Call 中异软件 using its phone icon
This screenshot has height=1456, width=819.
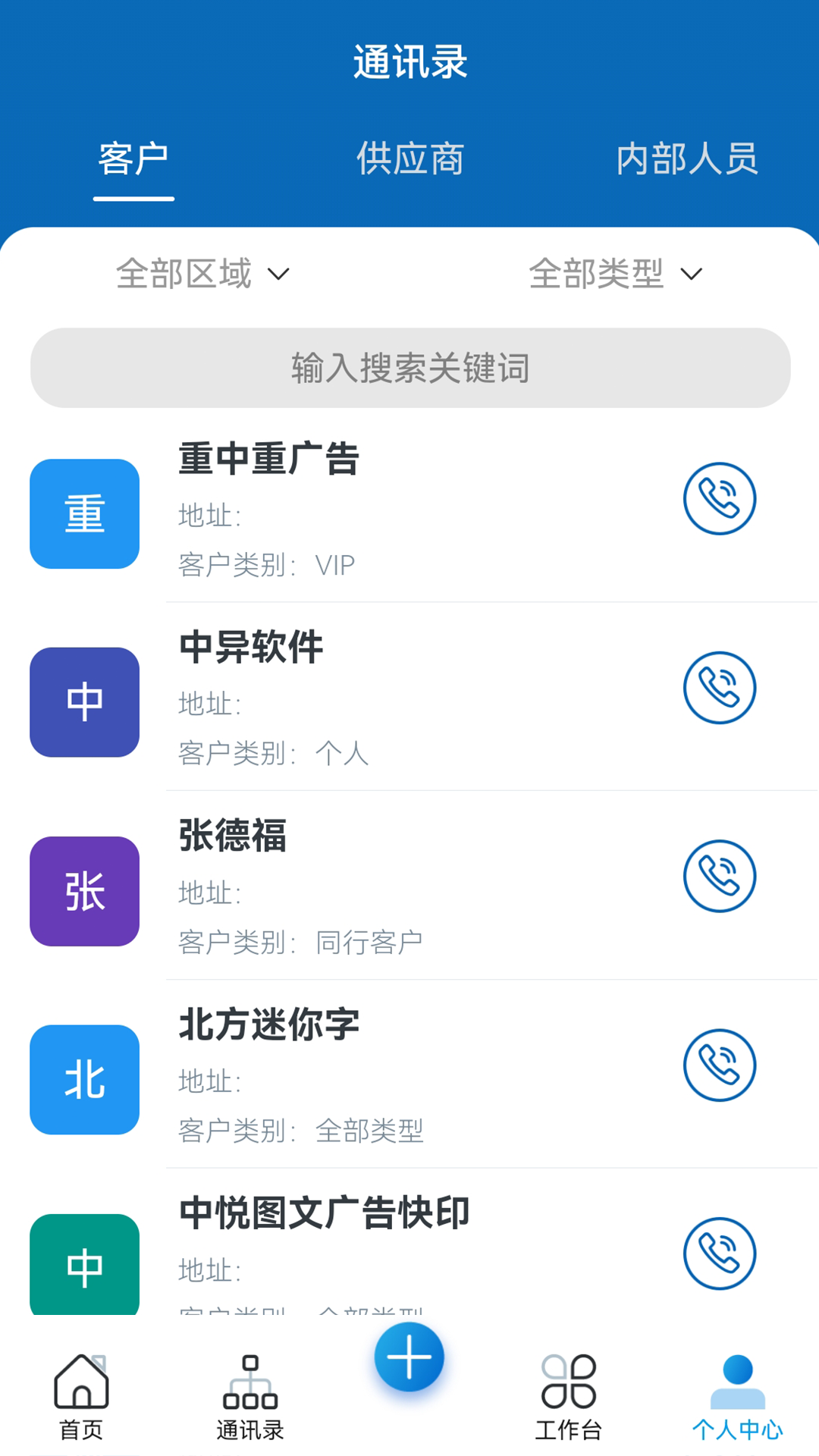tap(719, 689)
